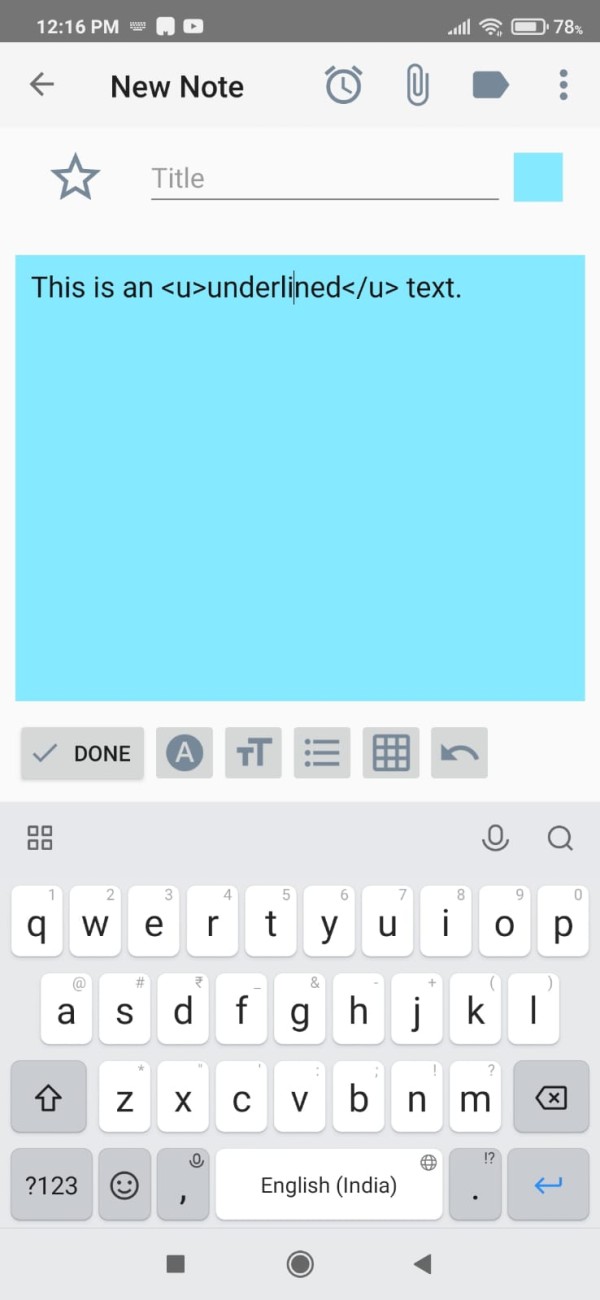600x1300 pixels.
Task: Open the text size formatting option
Action: (x=253, y=753)
